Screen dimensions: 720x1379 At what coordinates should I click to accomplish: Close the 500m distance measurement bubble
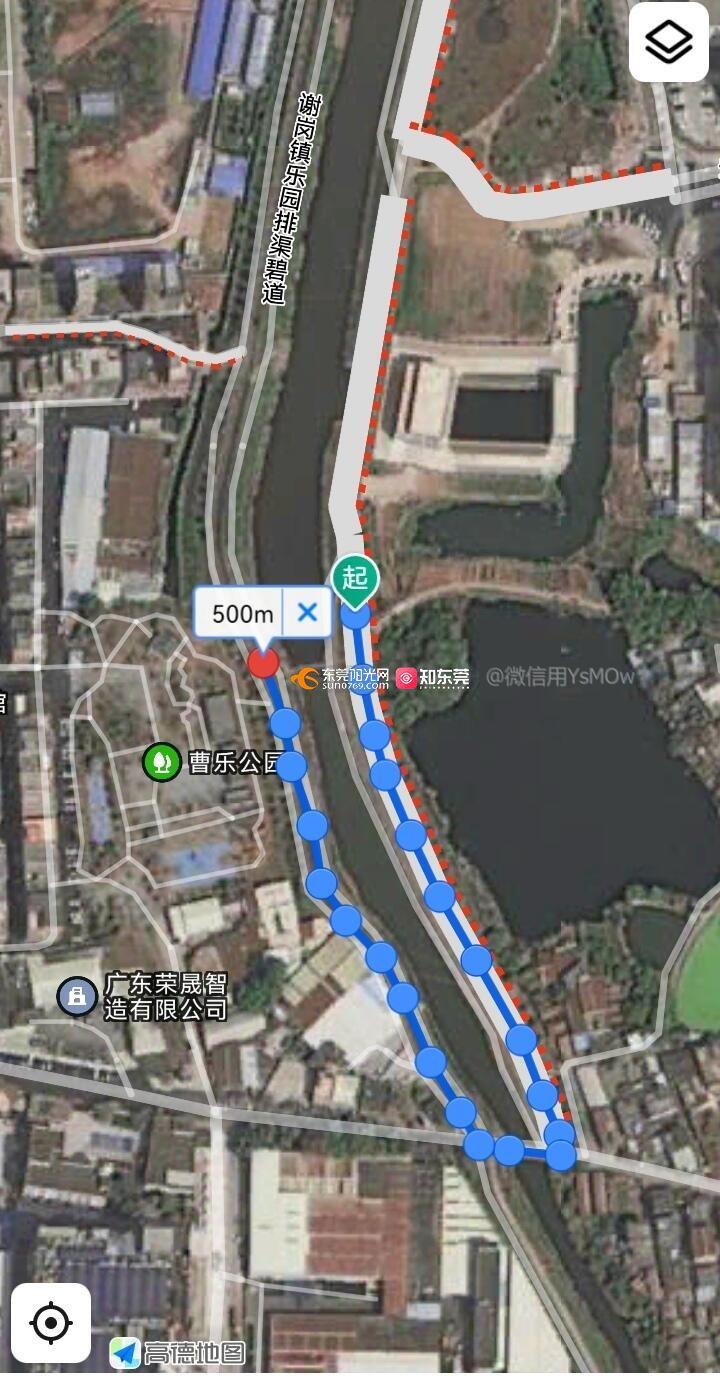point(308,612)
